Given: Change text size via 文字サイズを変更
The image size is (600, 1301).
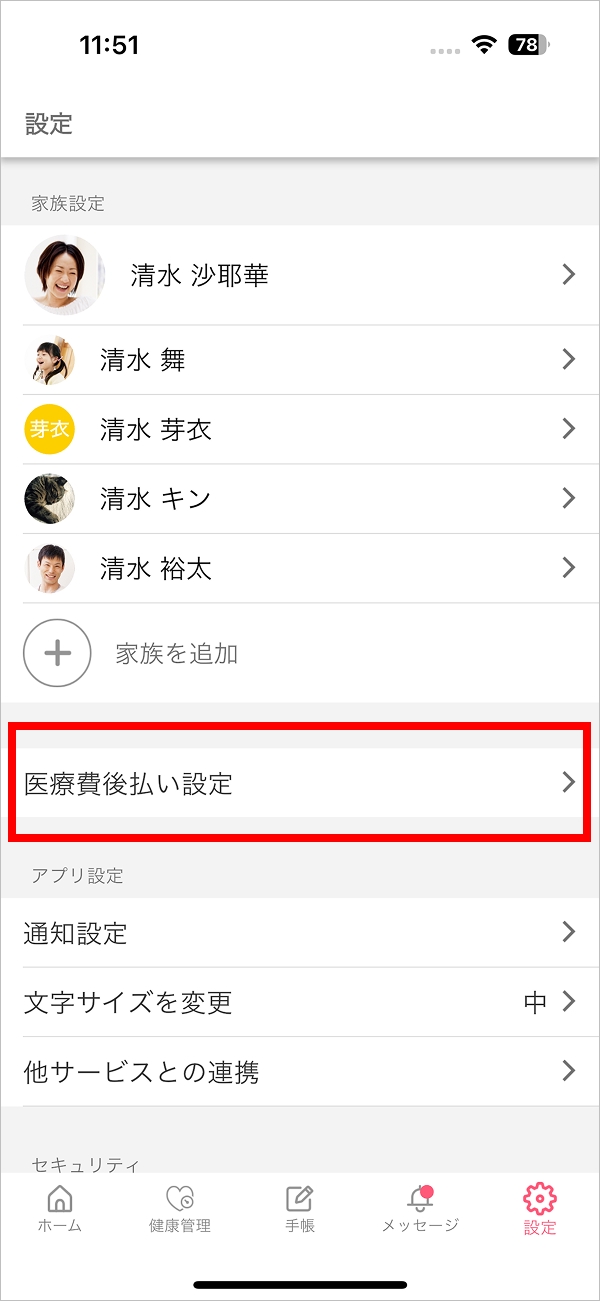Looking at the screenshot, I should (x=300, y=1002).
